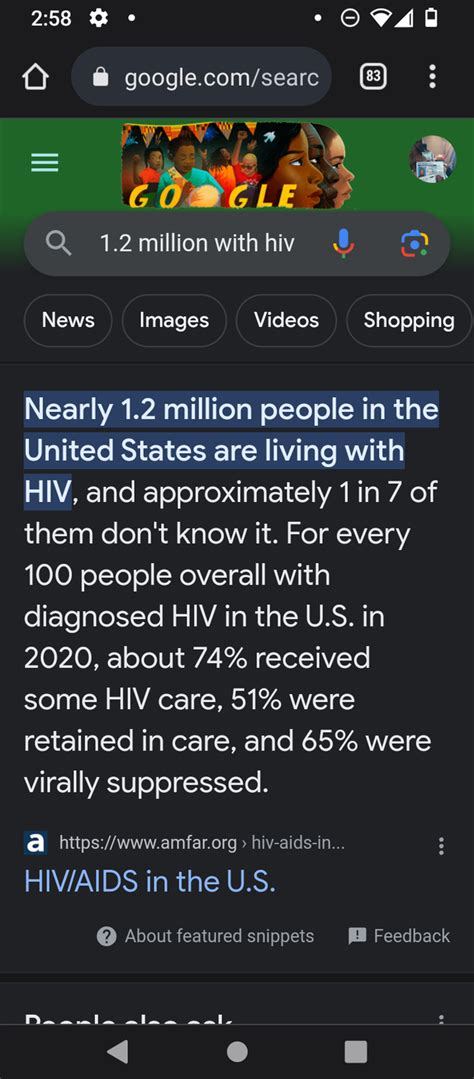The height and width of the screenshot is (1079, 474).
Task: Filter results by News
Action: [68, 320]
